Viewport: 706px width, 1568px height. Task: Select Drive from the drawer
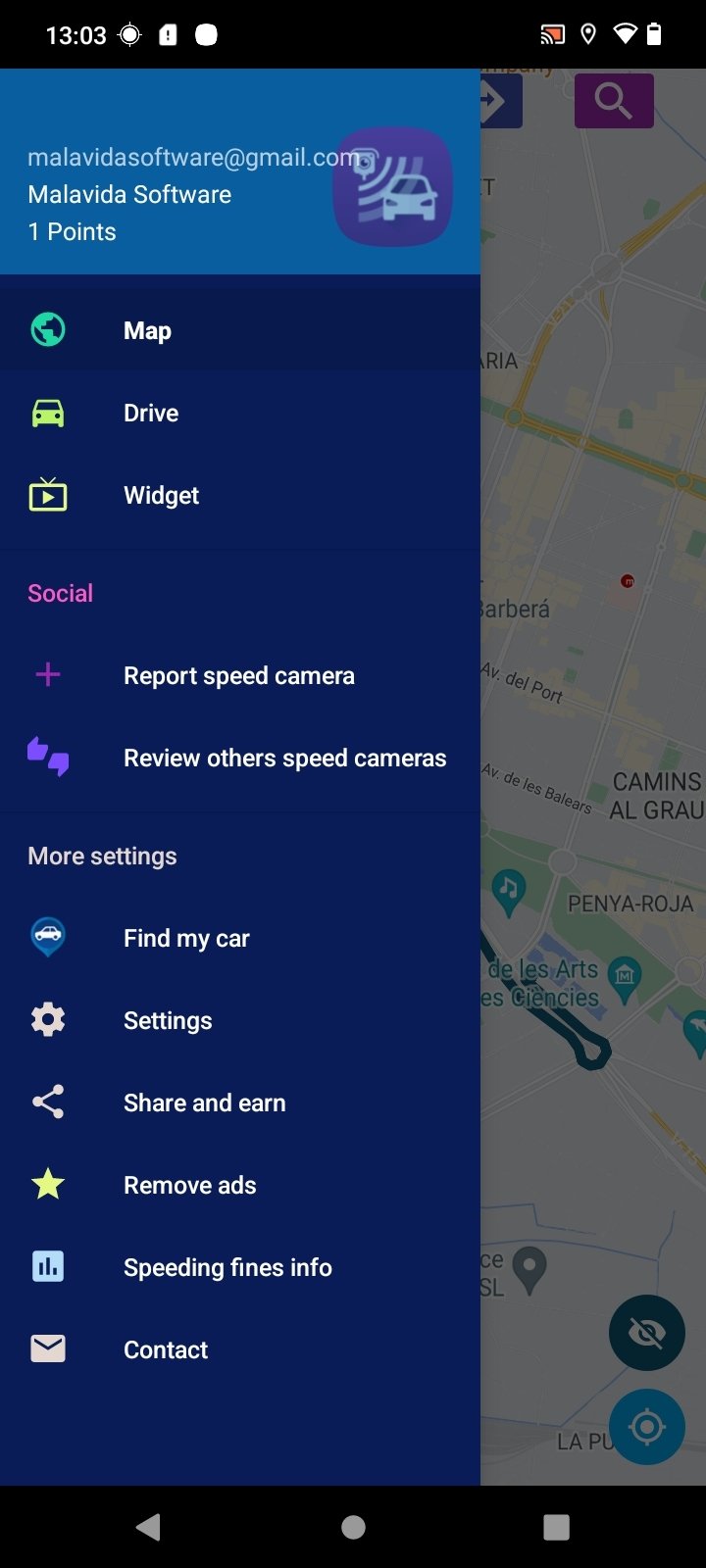pyautogui.click(x=240, y=413)
